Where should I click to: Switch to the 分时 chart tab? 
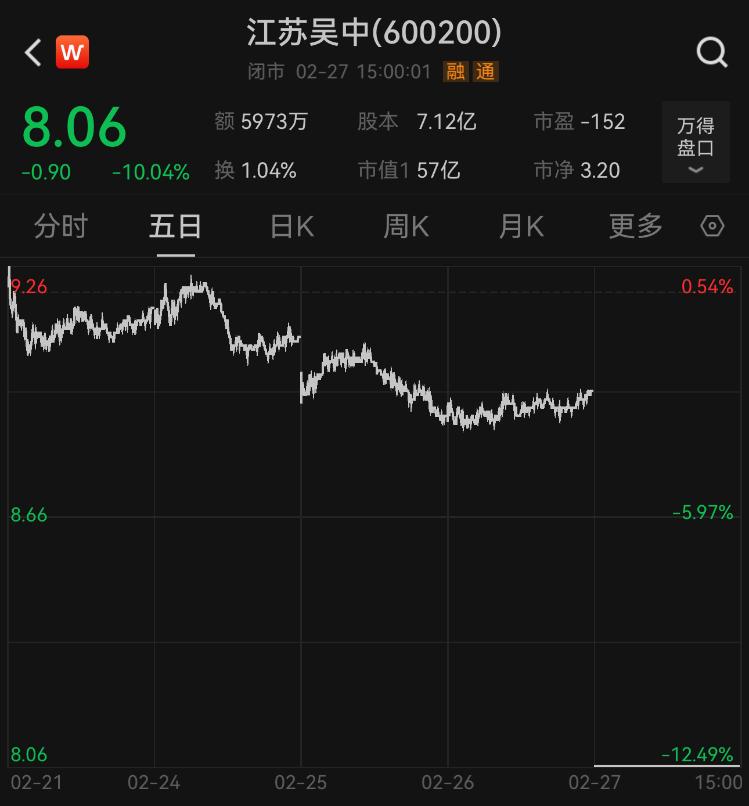61,227
